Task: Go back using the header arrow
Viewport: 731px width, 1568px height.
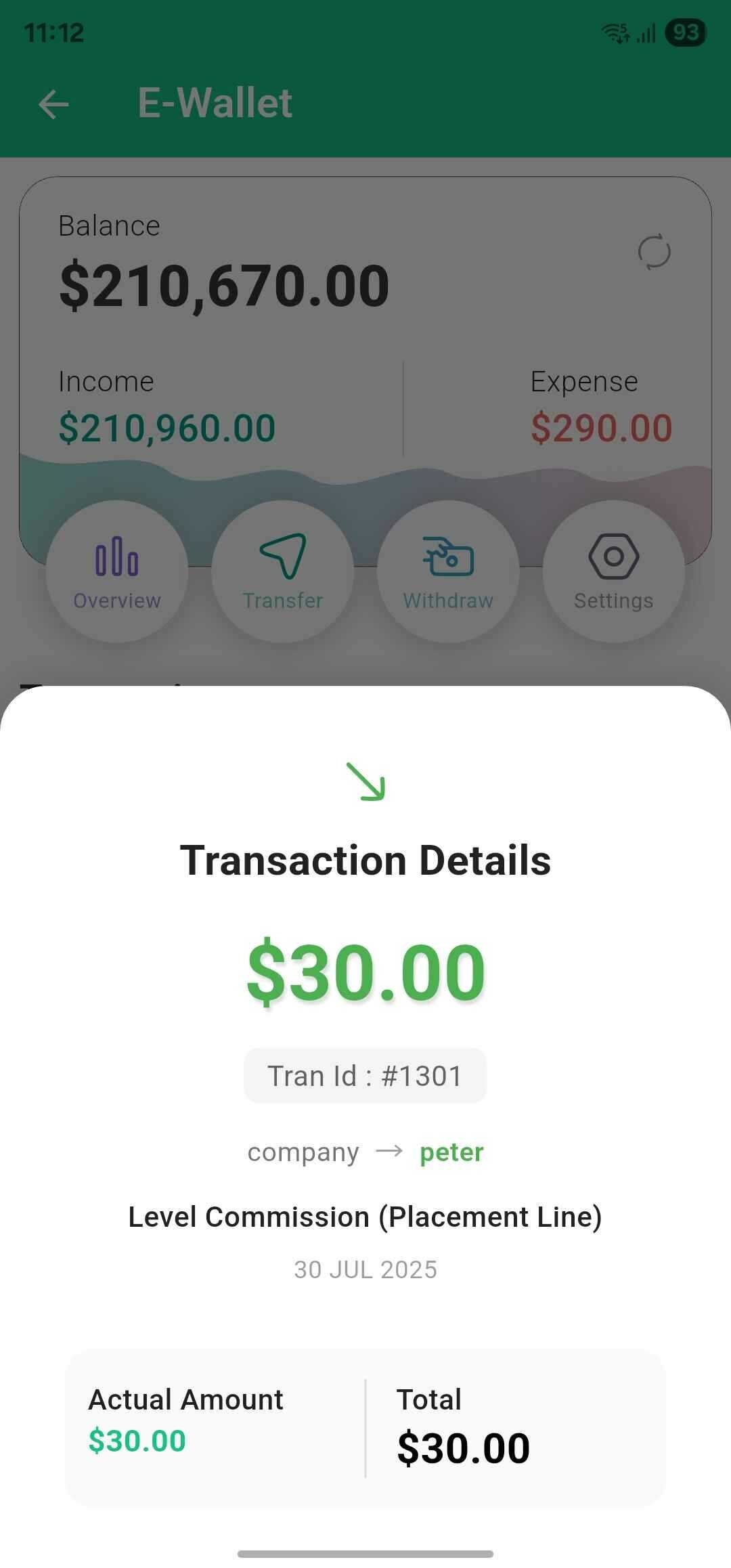Action: click(x=53, y=104)
